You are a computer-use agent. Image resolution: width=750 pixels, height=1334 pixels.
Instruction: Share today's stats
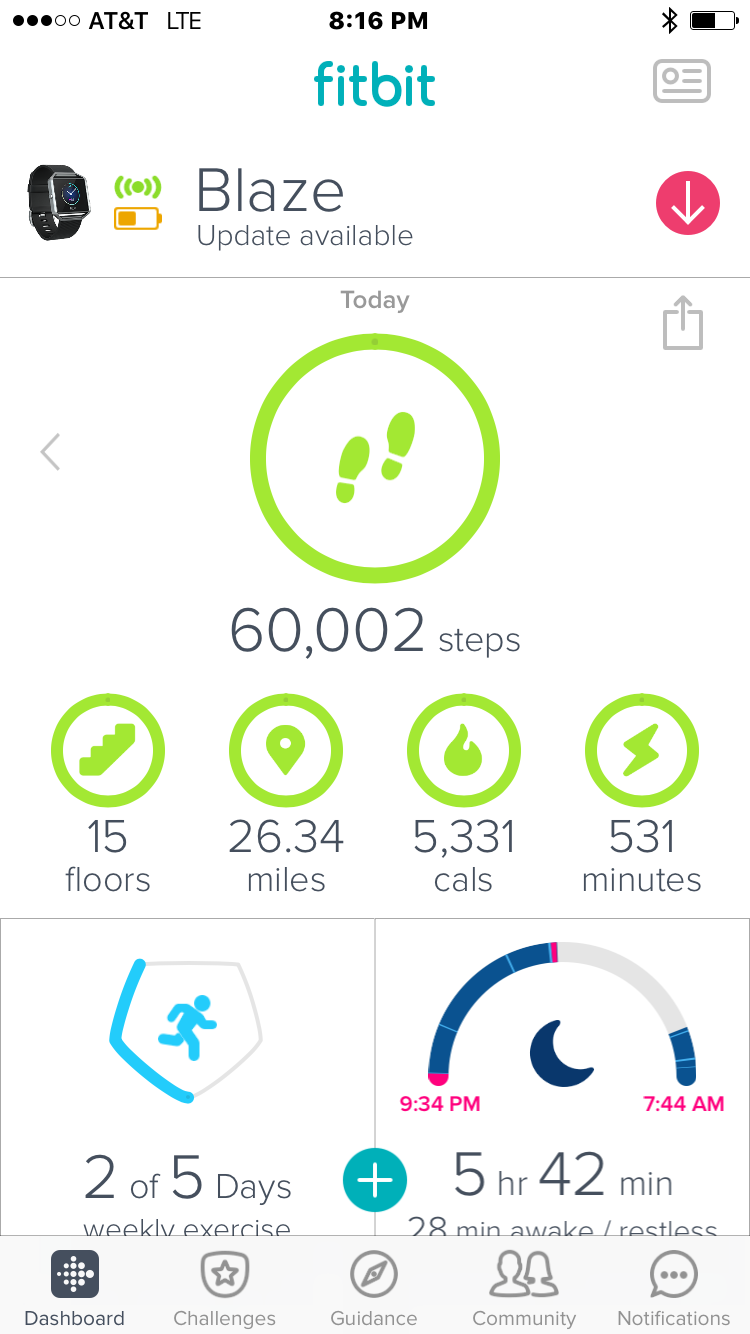(x=683, y=323)
